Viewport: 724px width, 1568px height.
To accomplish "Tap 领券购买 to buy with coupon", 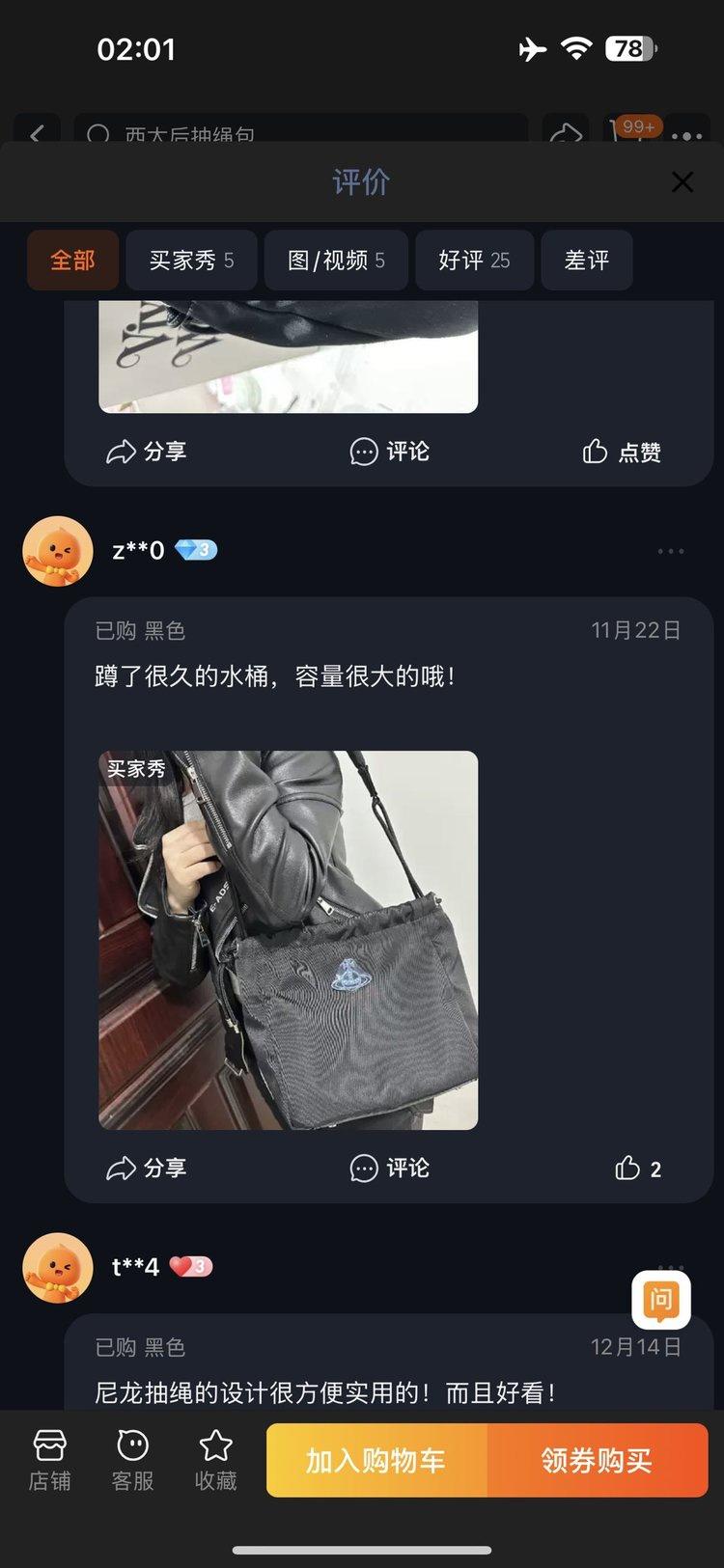I will tap(597, 1461).
